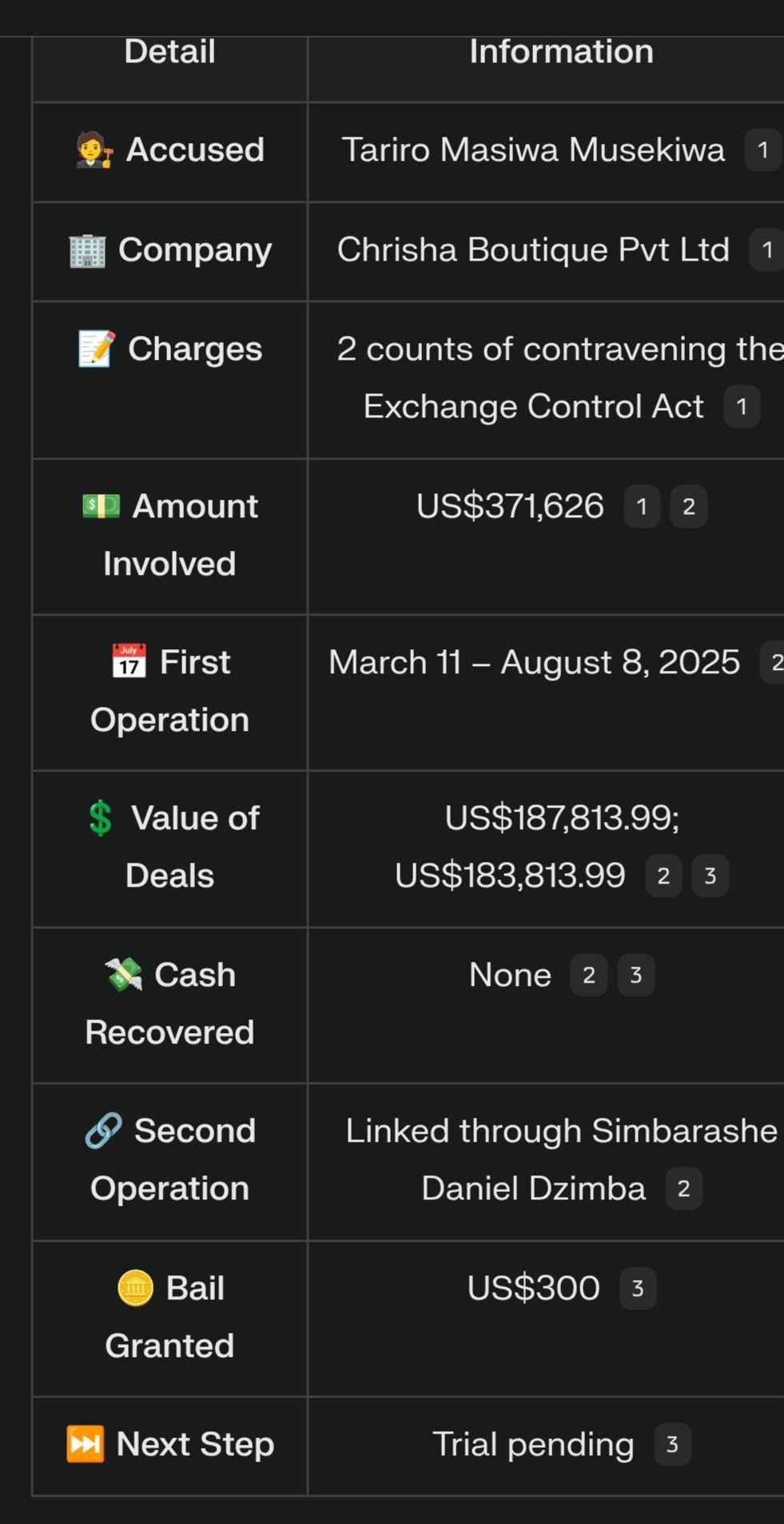The height and width of the screenshot is (1524, 784).
Task: Tap citation 1 after Exchange Control Act
Action: point(742,407)
